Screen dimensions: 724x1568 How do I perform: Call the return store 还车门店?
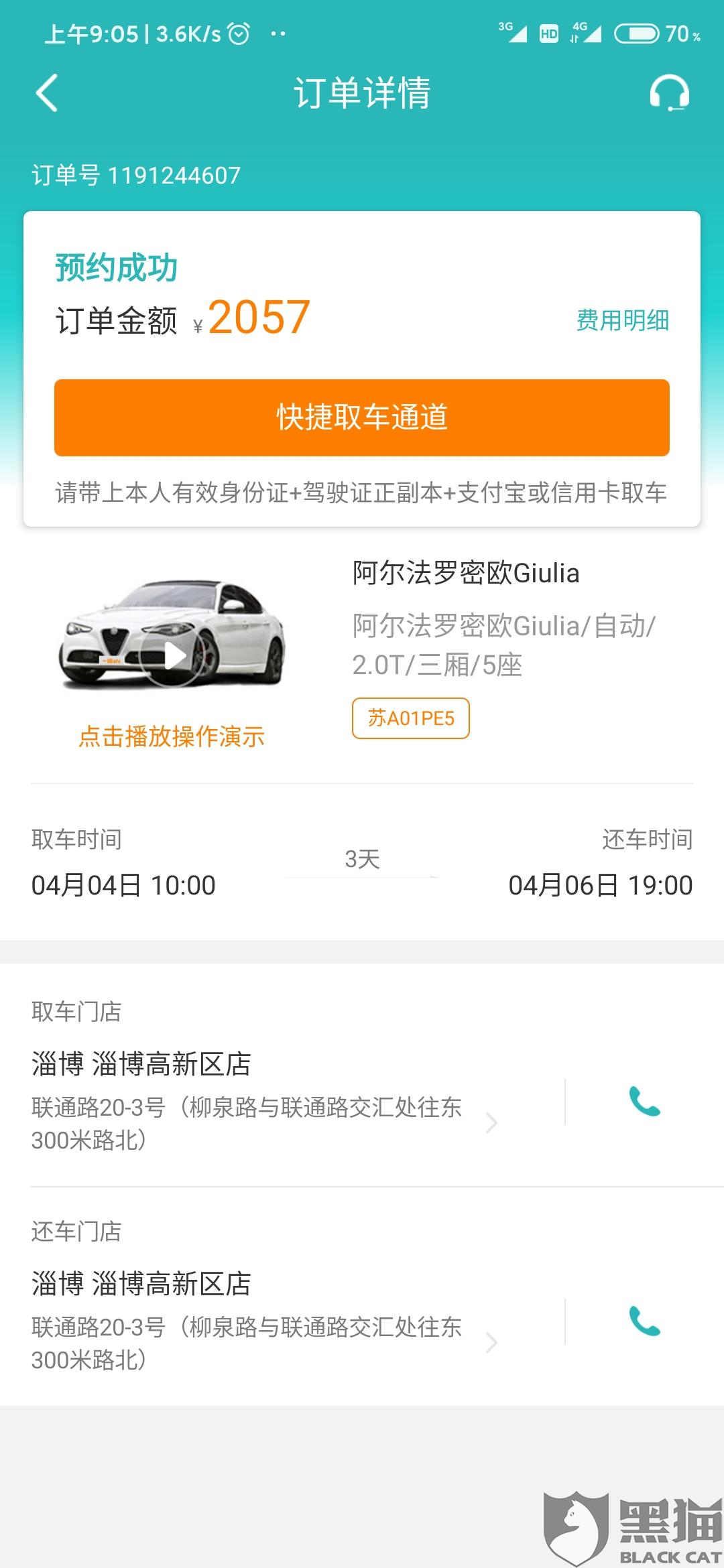click(644, 1321)
